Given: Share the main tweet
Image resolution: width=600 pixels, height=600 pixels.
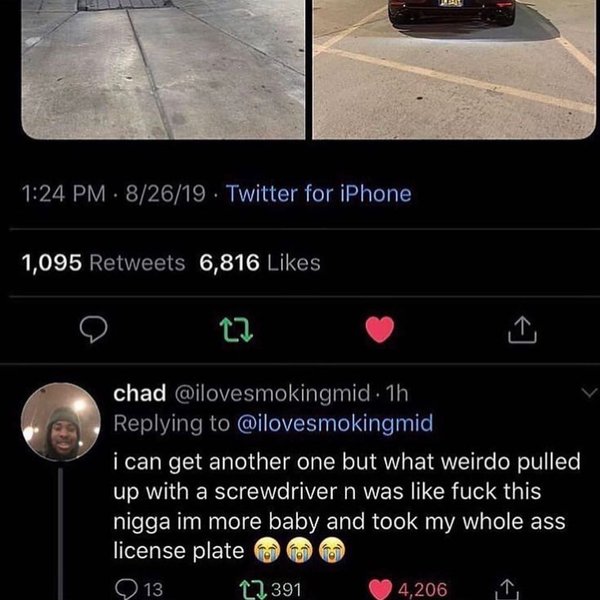Looking at the screenshot, I should 519,329.
